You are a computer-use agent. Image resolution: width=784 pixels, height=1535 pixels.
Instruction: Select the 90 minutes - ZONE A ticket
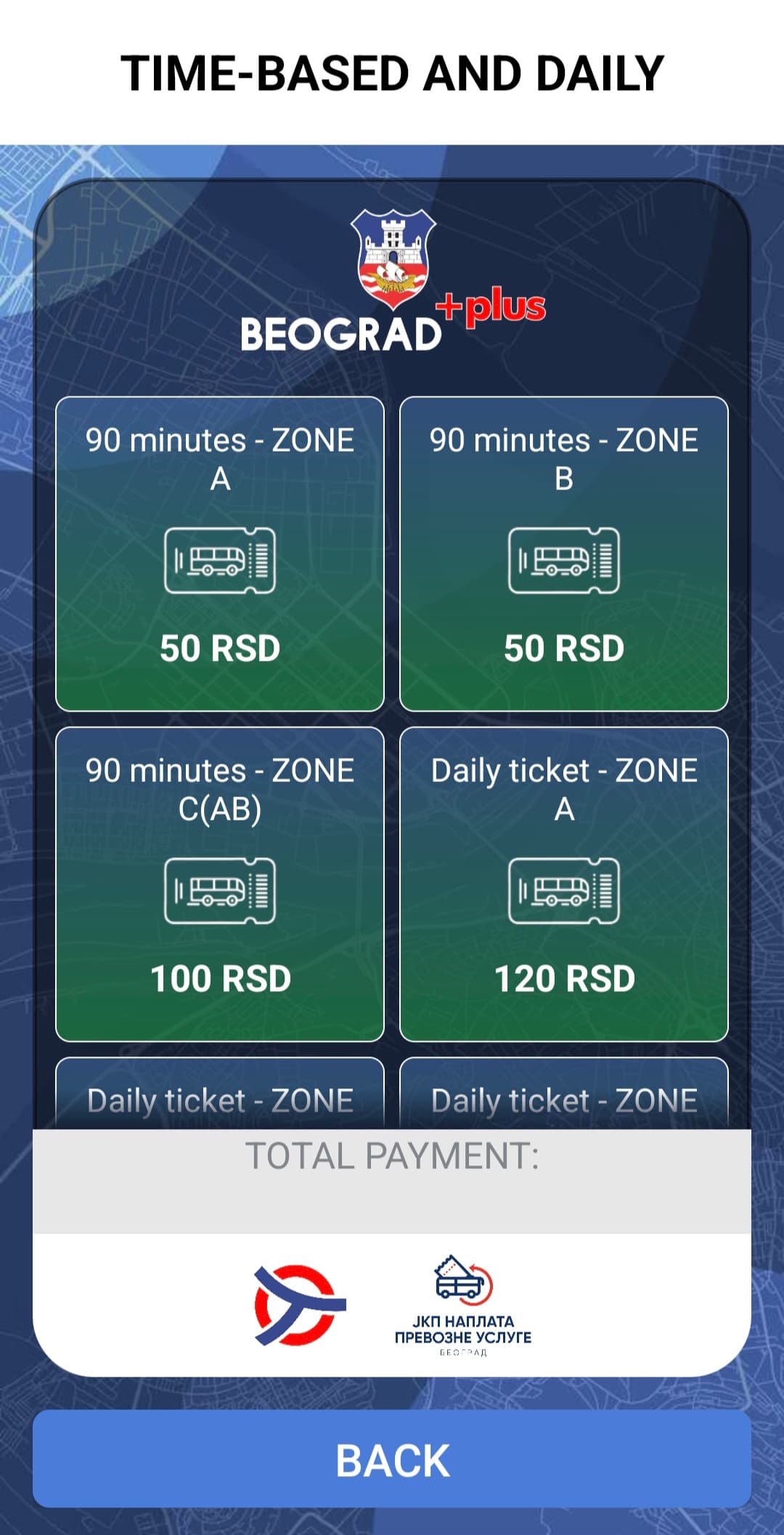coord(219,552)
